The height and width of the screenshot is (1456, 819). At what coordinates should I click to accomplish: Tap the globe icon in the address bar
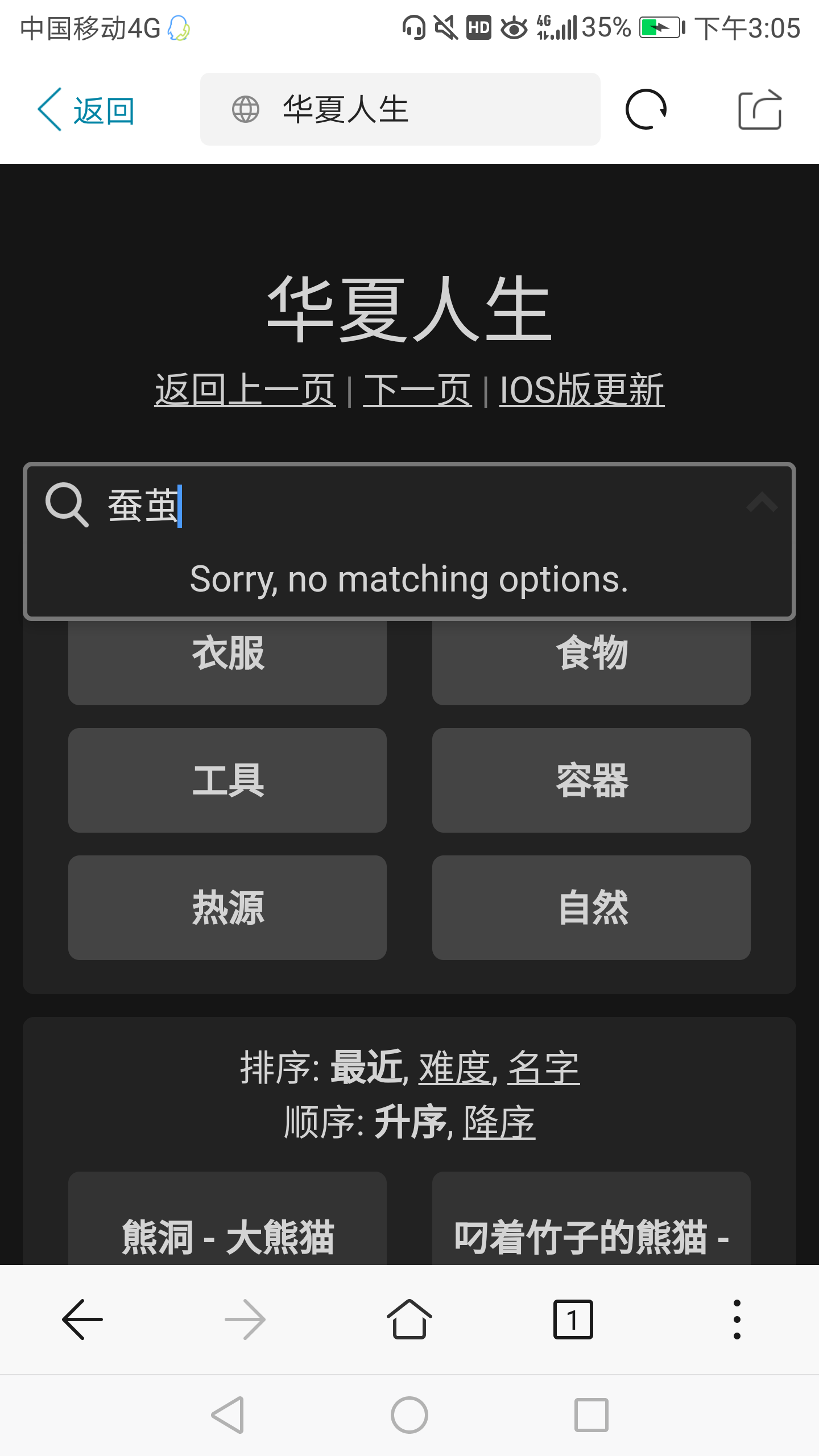coord(245,109)
